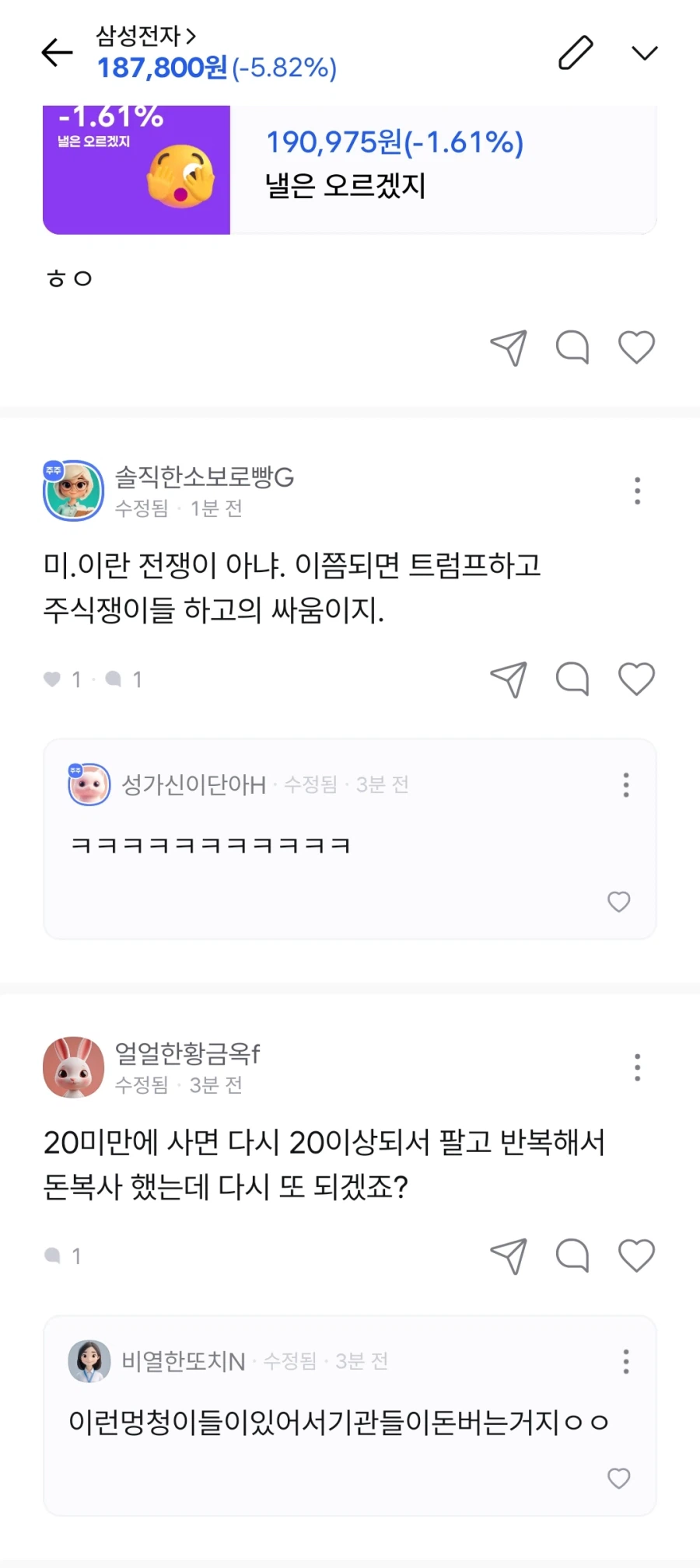The height and width of the screenshot is (1568, 700).
Task: Toggle the heart on 얼얼한황금옥f's post
Action: pyautogui.click(x=636, y=1253)
